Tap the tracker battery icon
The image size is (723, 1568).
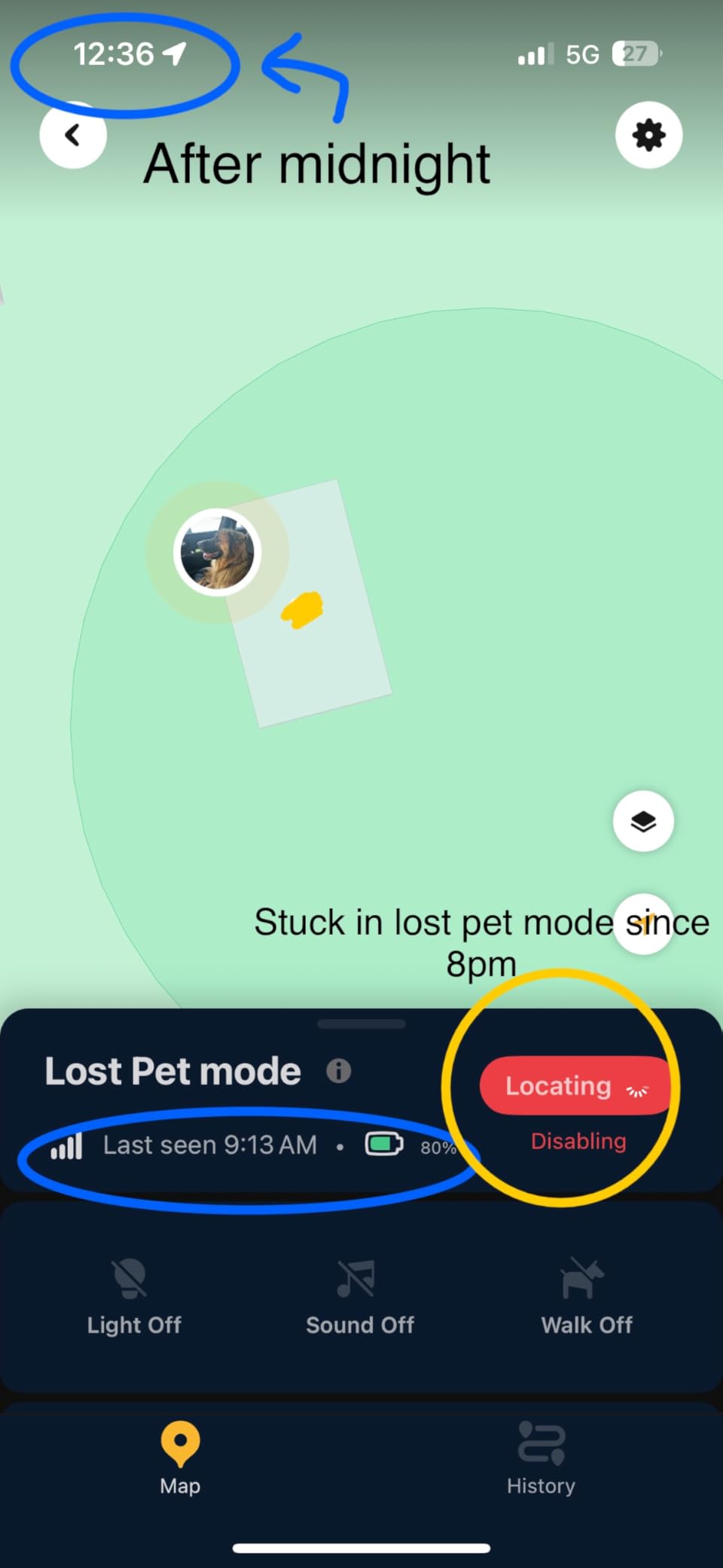click(383, 1145)
